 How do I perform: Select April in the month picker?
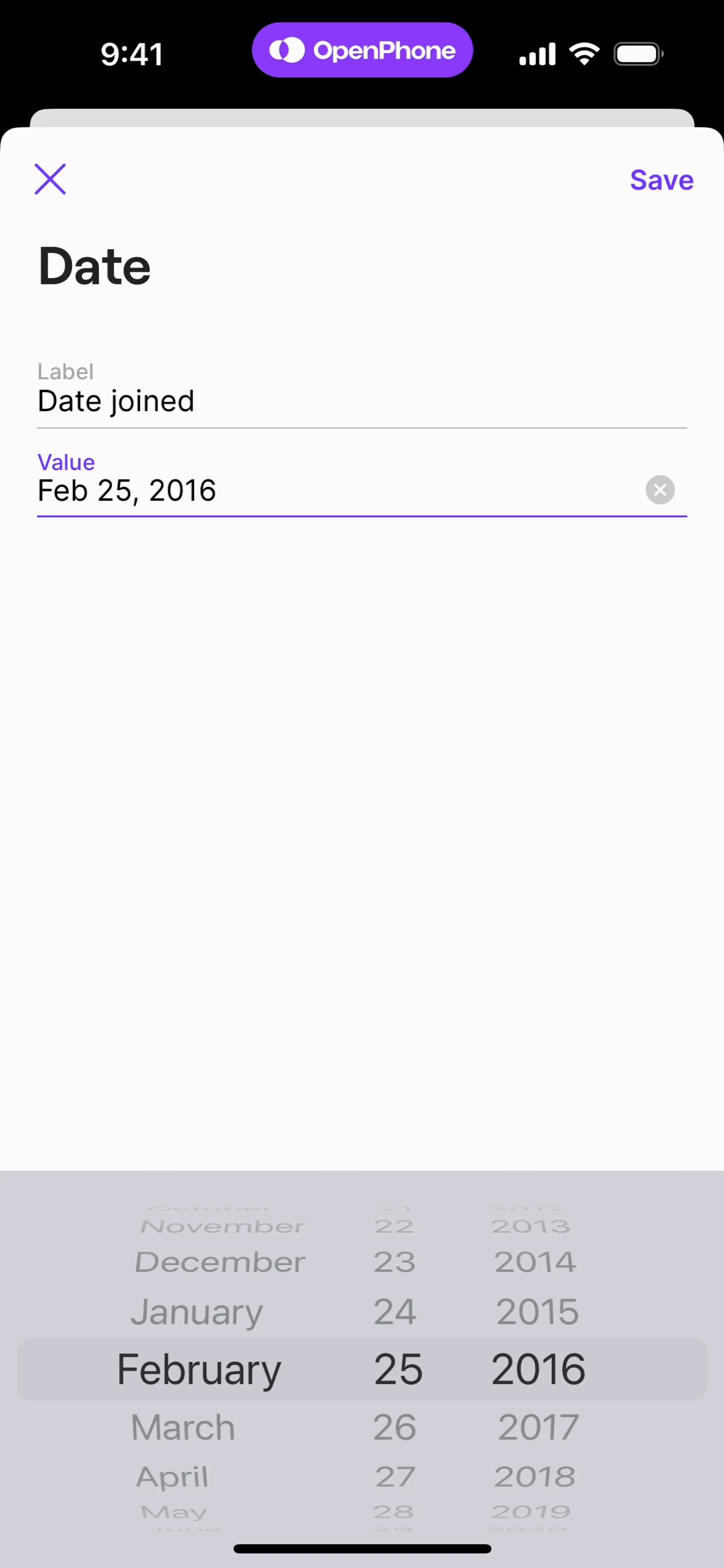(172, 1477)
